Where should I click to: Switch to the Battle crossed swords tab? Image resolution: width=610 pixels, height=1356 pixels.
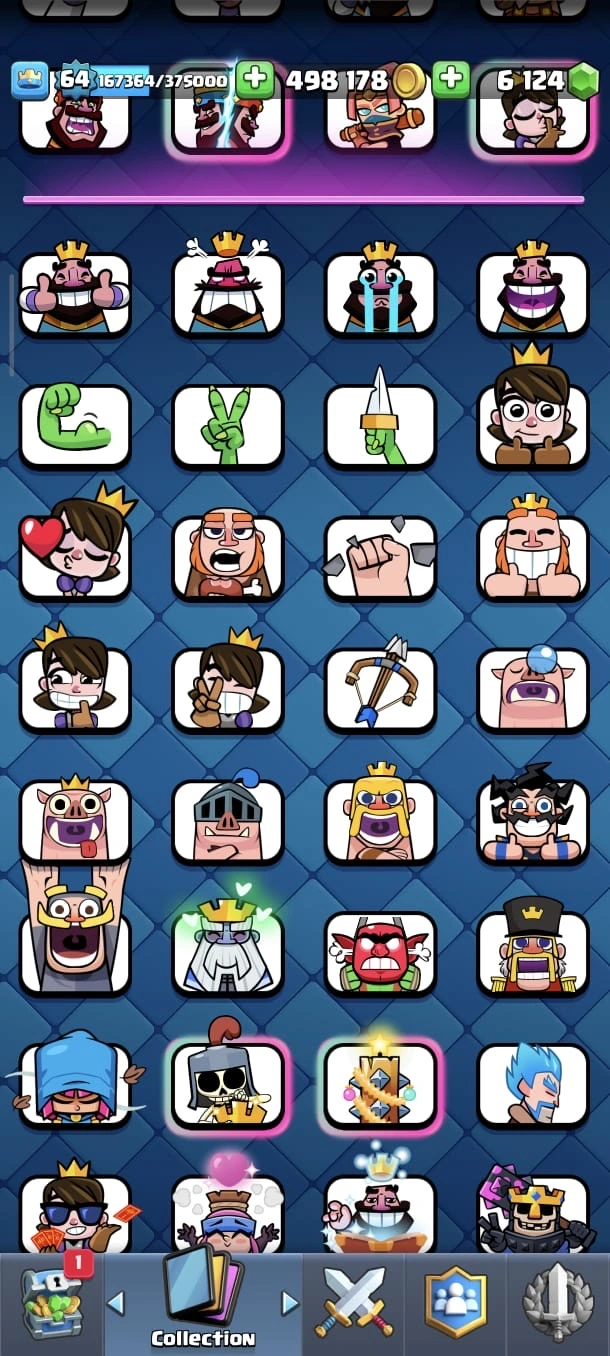tap(354, 1302)
